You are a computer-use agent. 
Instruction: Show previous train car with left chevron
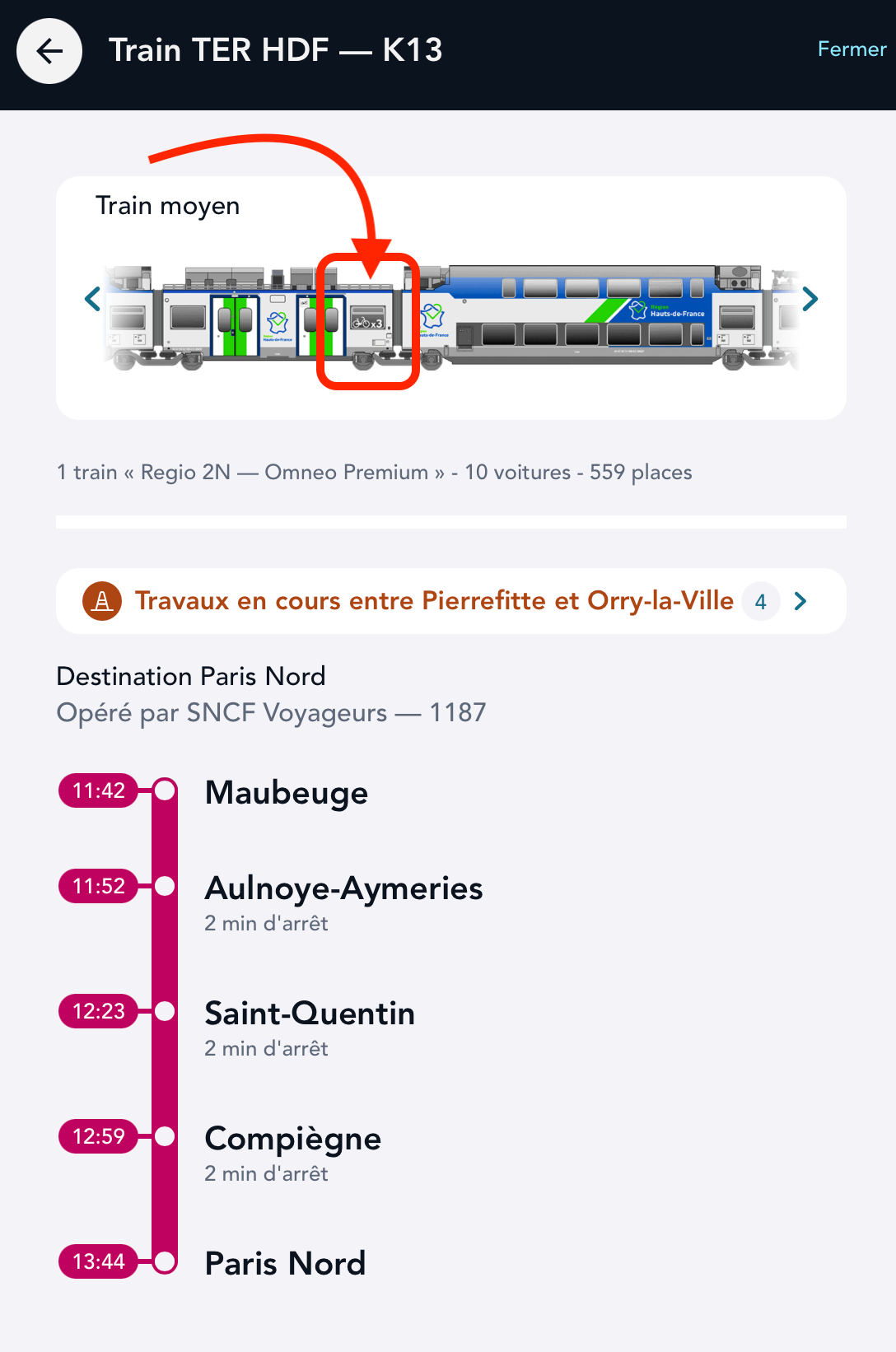coord(93,299)
